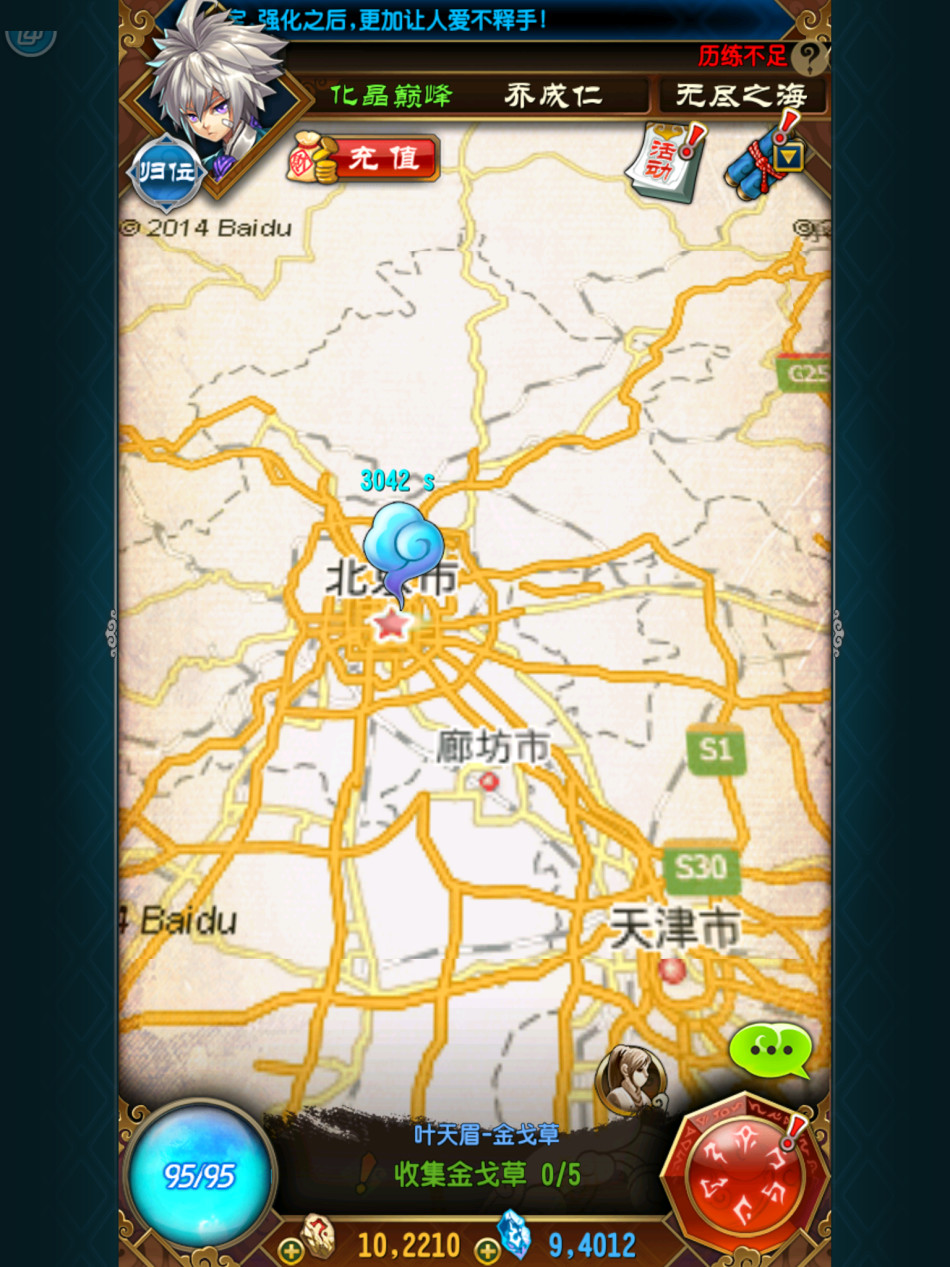
Task: Open the green chat bubble
Action: (x=770, y=1050)
